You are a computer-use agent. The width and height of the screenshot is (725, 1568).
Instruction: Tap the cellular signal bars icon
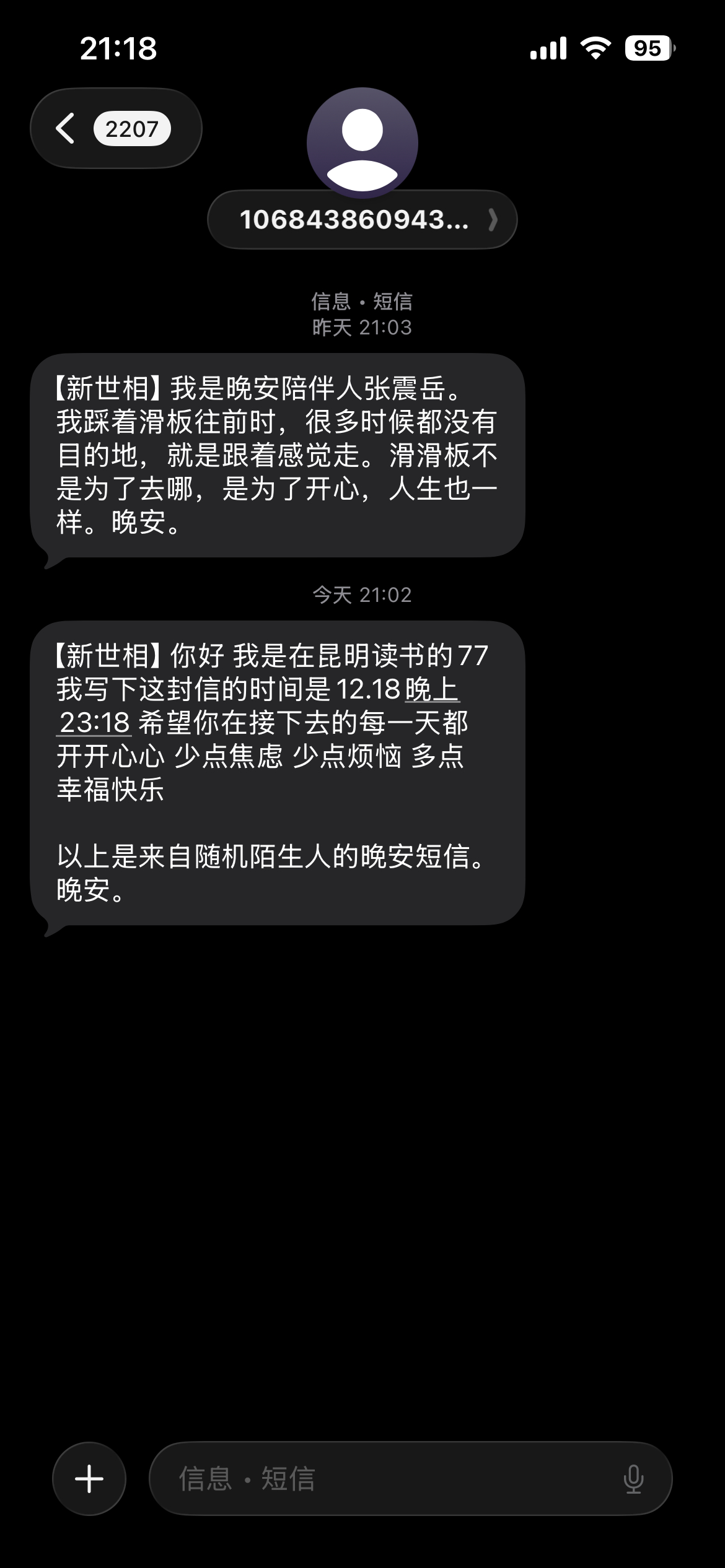coord(548,46)
